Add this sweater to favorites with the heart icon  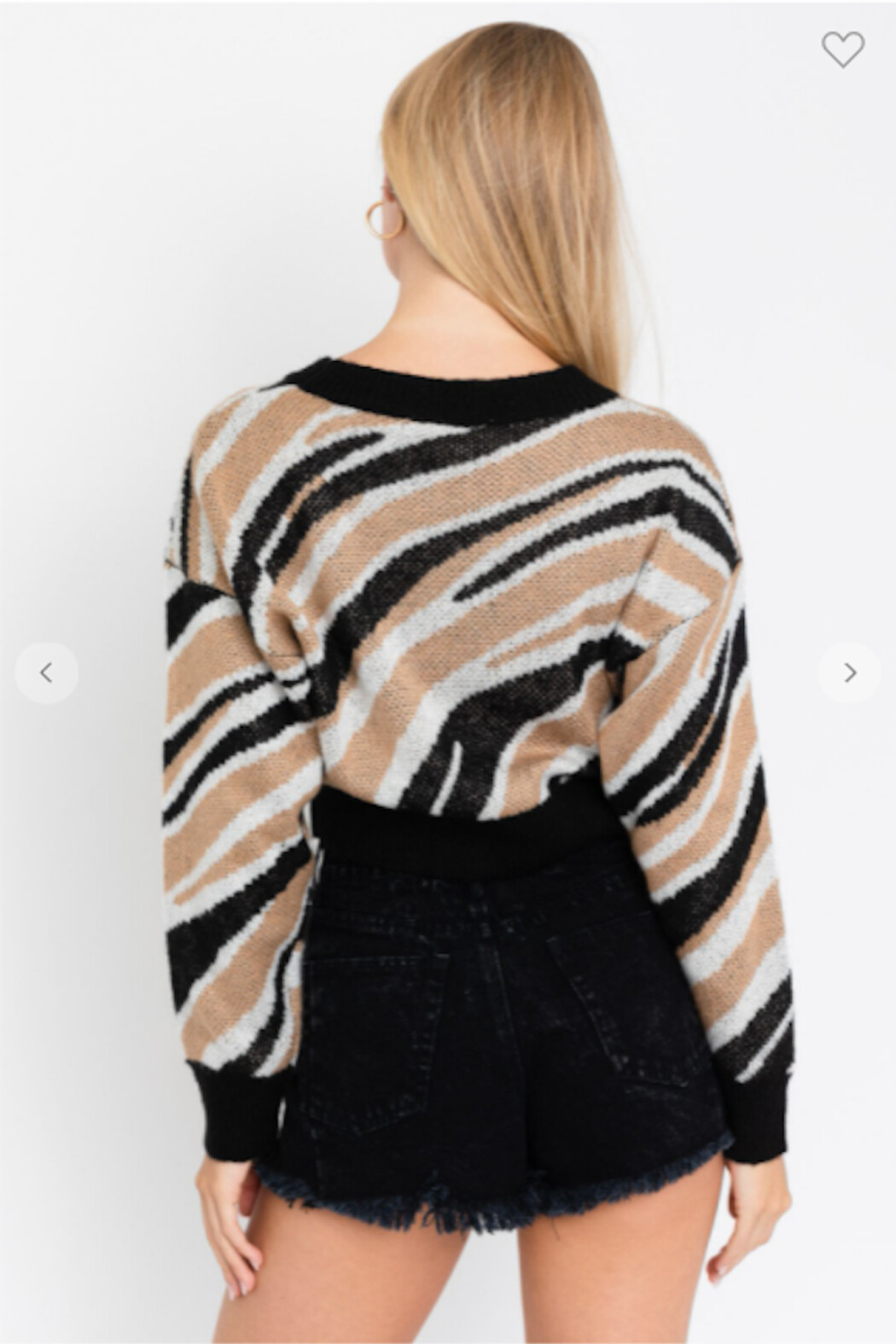[x=842, y=49]
